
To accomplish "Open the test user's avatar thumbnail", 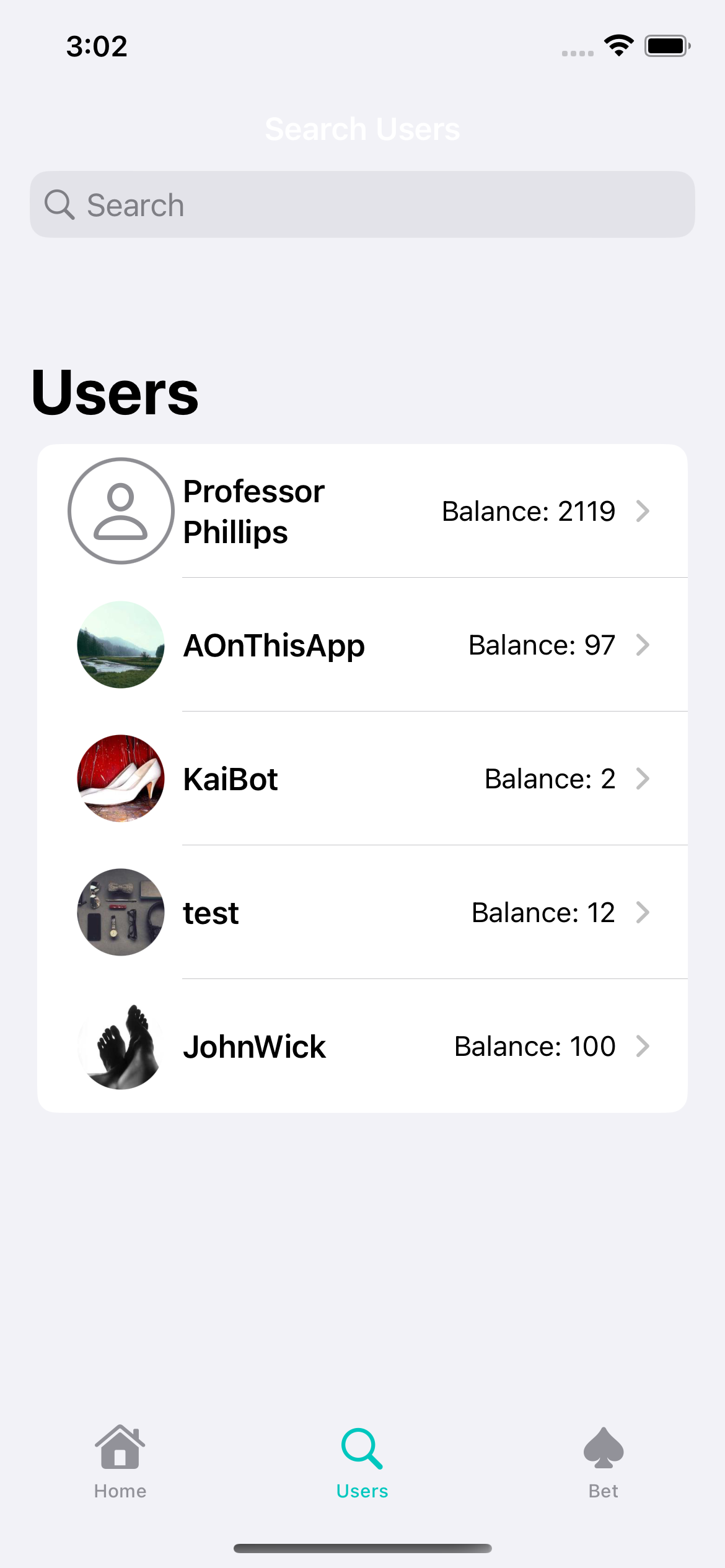I will pos(120,912).
